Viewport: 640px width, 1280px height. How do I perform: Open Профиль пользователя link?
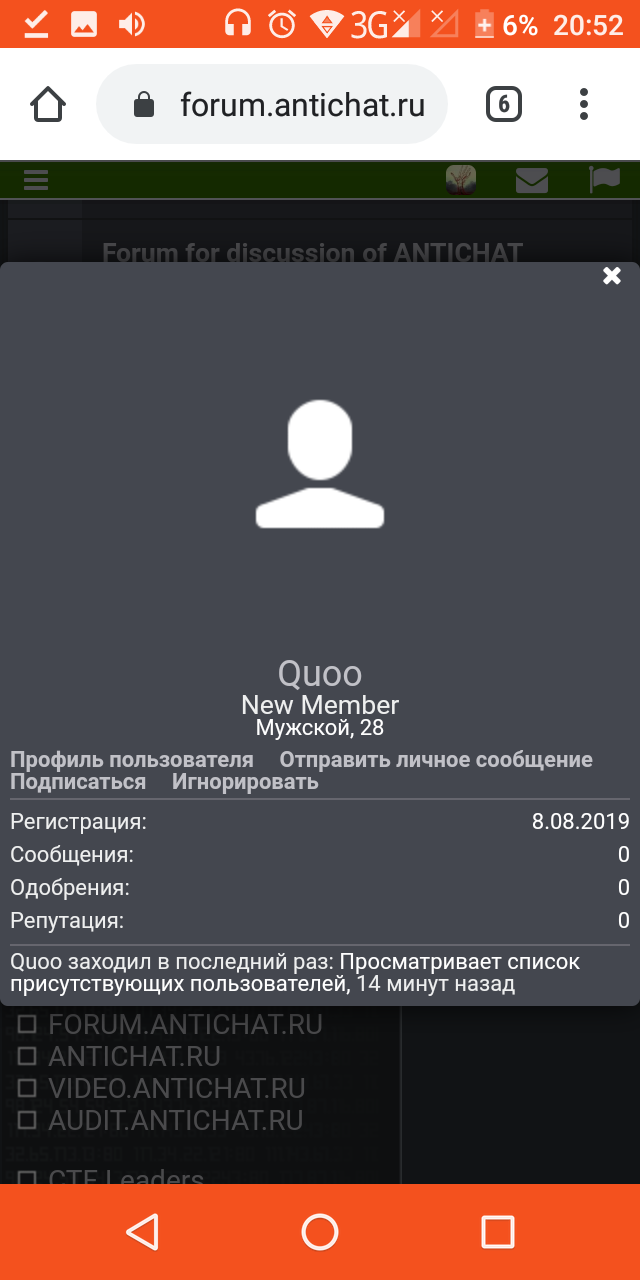pyautogui.click(x=132, y=760)
